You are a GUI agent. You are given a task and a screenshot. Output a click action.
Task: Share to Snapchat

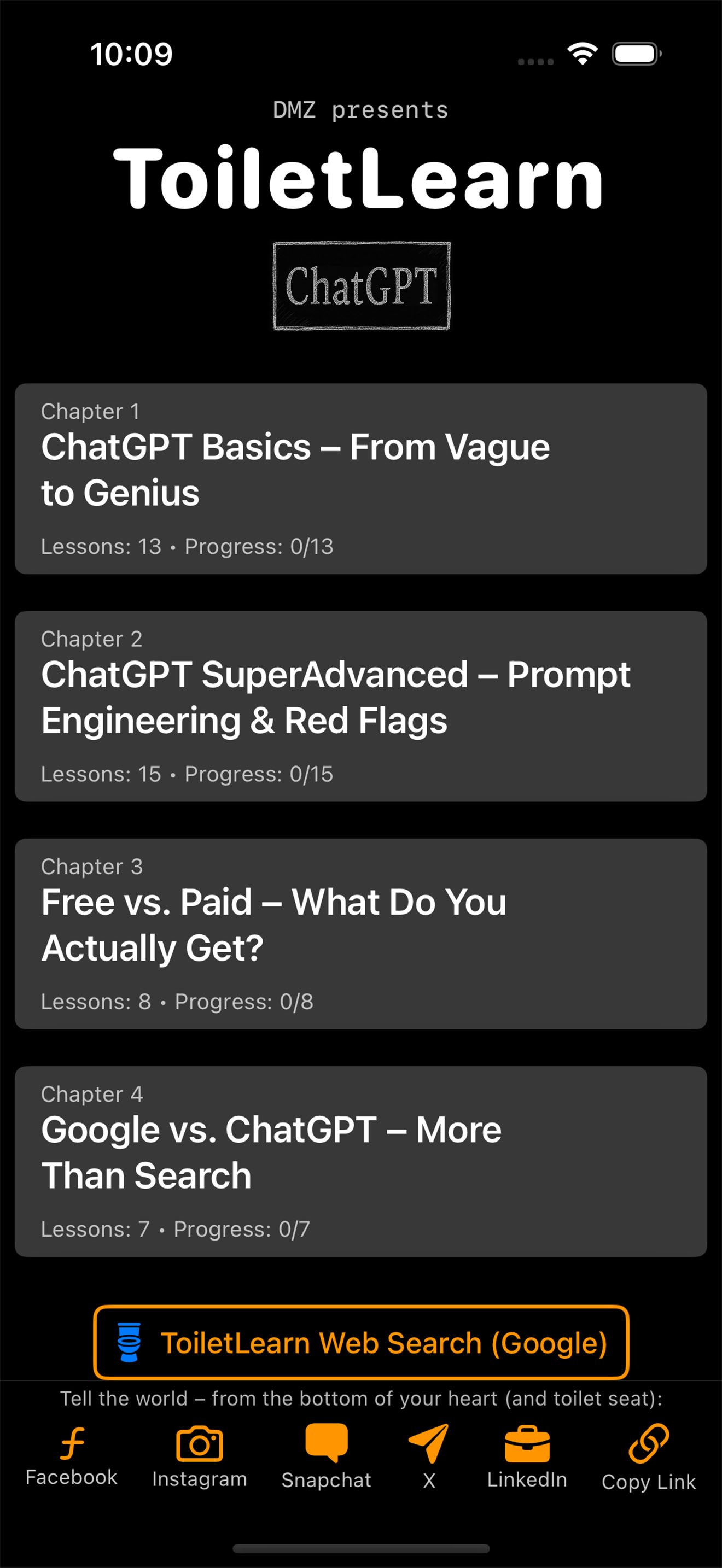327,1456
